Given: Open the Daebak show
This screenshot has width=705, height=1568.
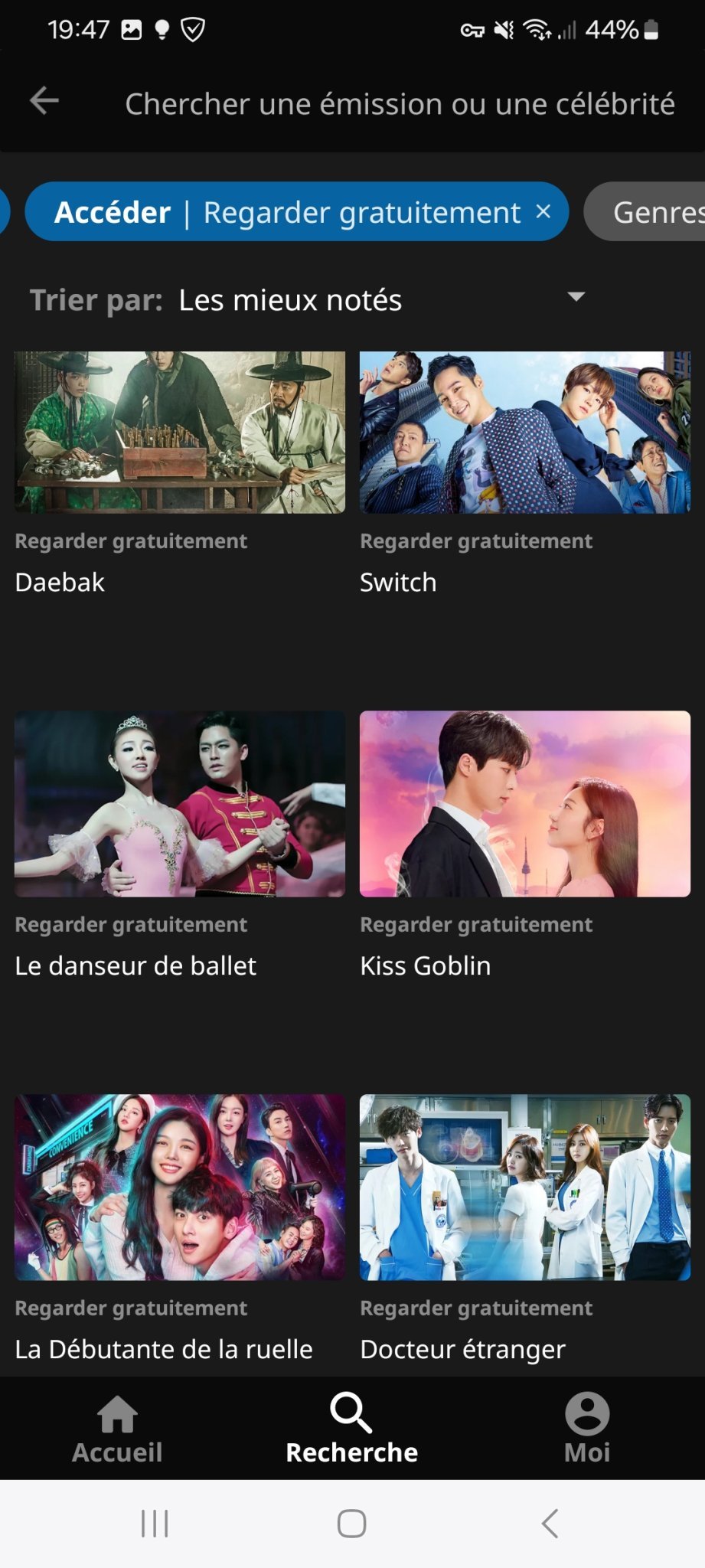Looking at the screenshot, I should [x=180, y=433].
